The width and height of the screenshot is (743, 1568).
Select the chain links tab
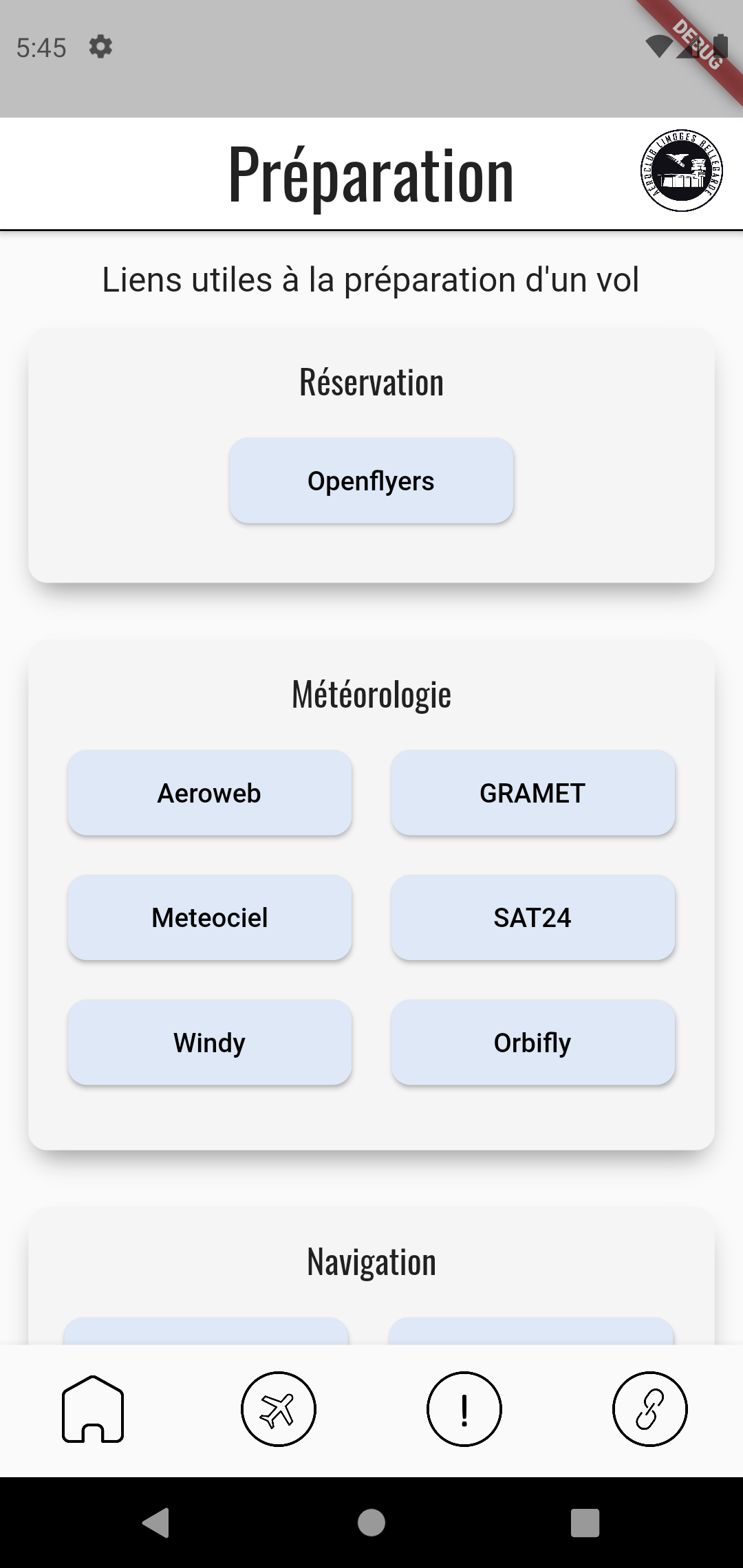click(649, 1409)
